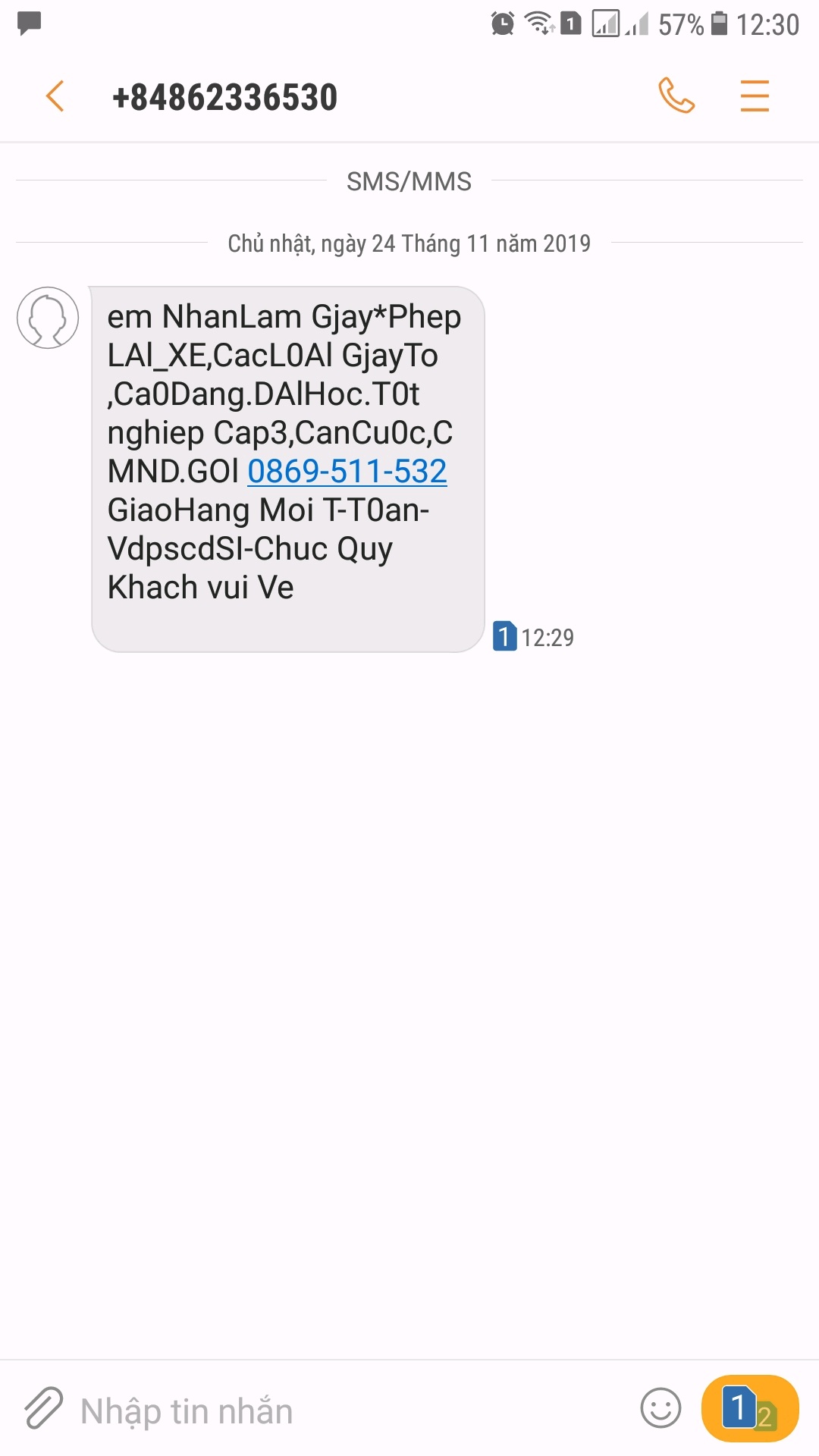Open the sender's contact avatar
This screenshot has width=819, height=1456.
pyautogui.click(x=48, y=318)
